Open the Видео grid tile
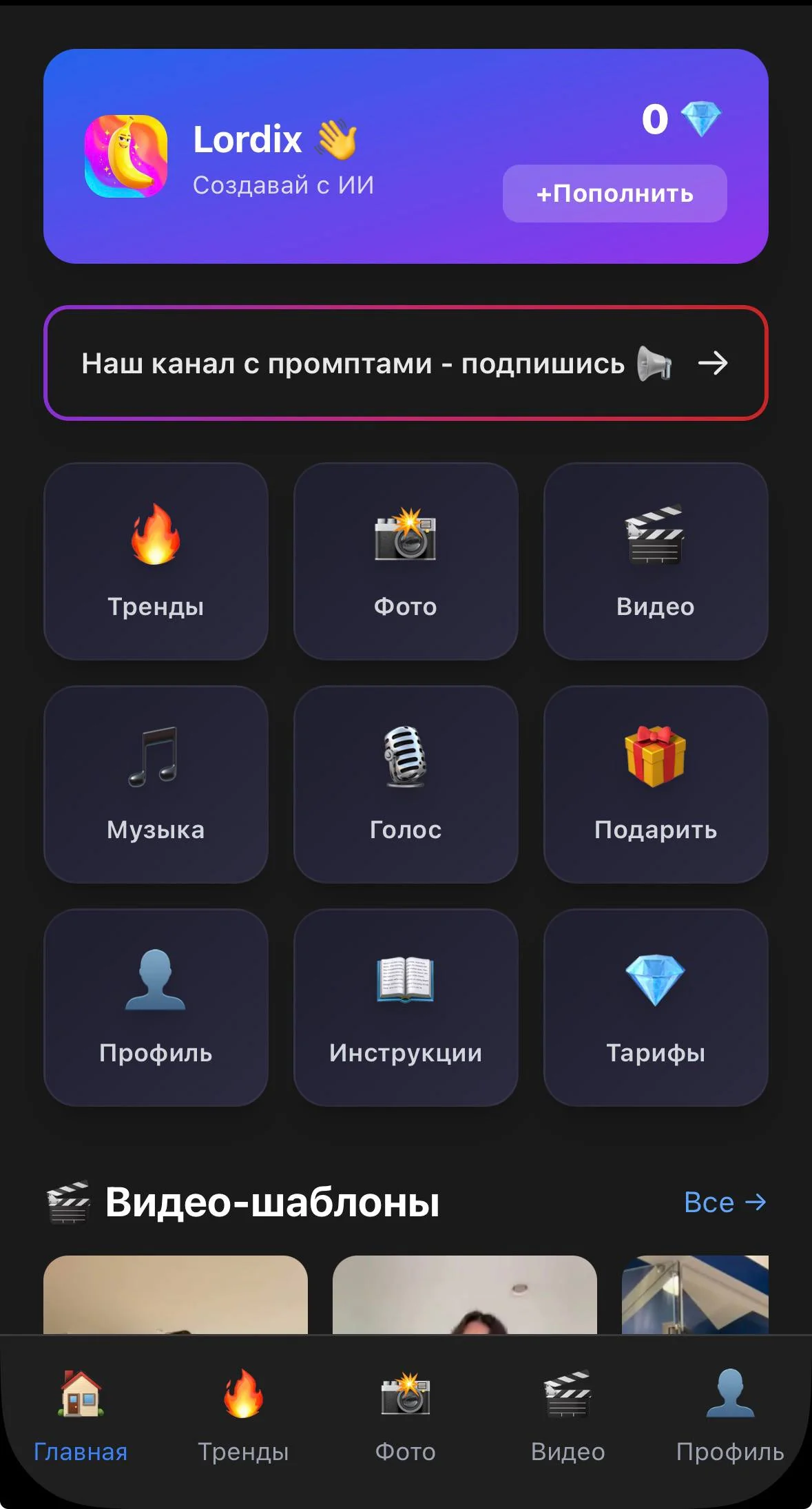The width and height of the screenshot is (812, 1509). coord(656,561)
